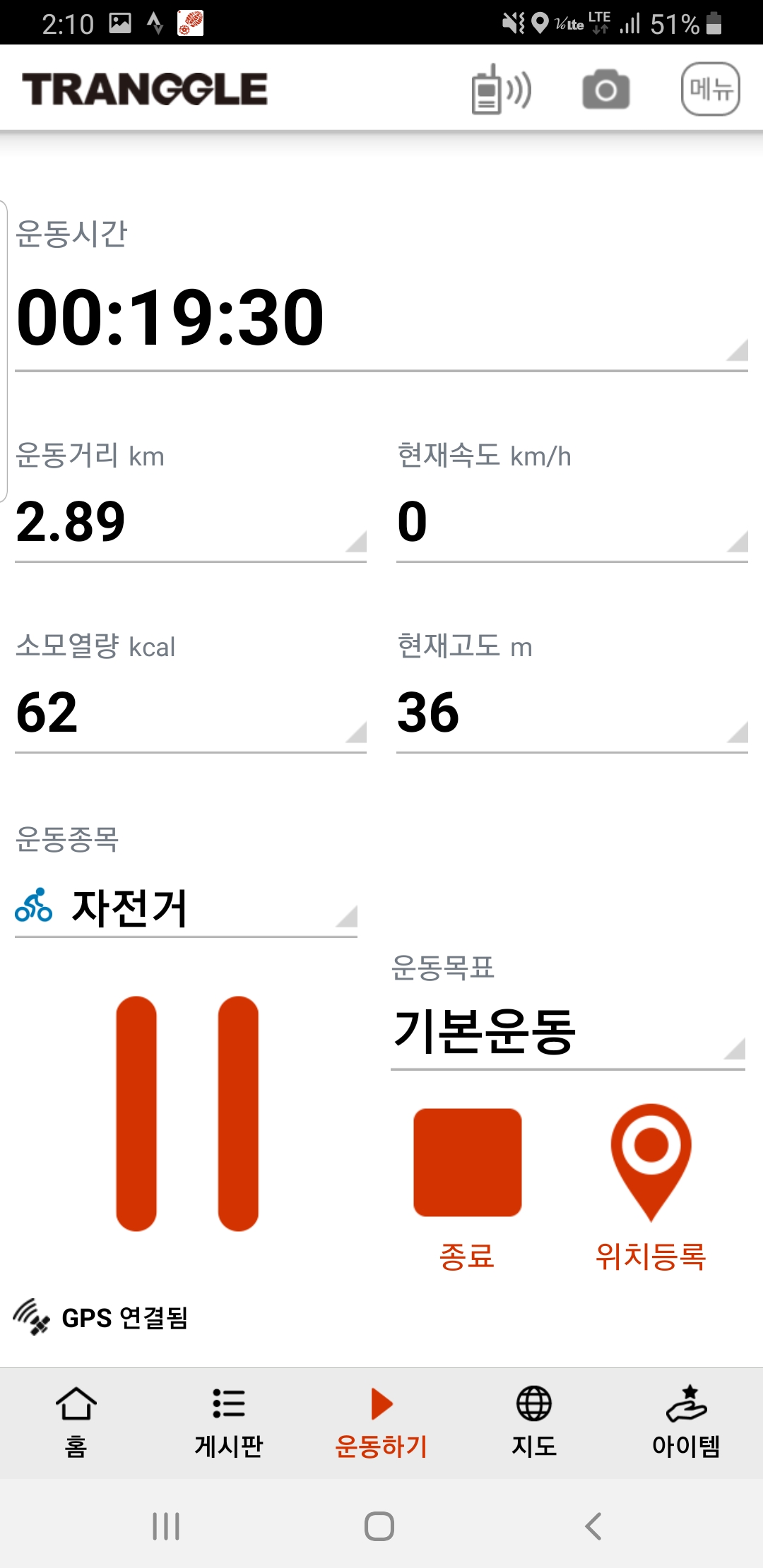
Task: Change the 현재속도 km/h display field
Action: (572, 524)
